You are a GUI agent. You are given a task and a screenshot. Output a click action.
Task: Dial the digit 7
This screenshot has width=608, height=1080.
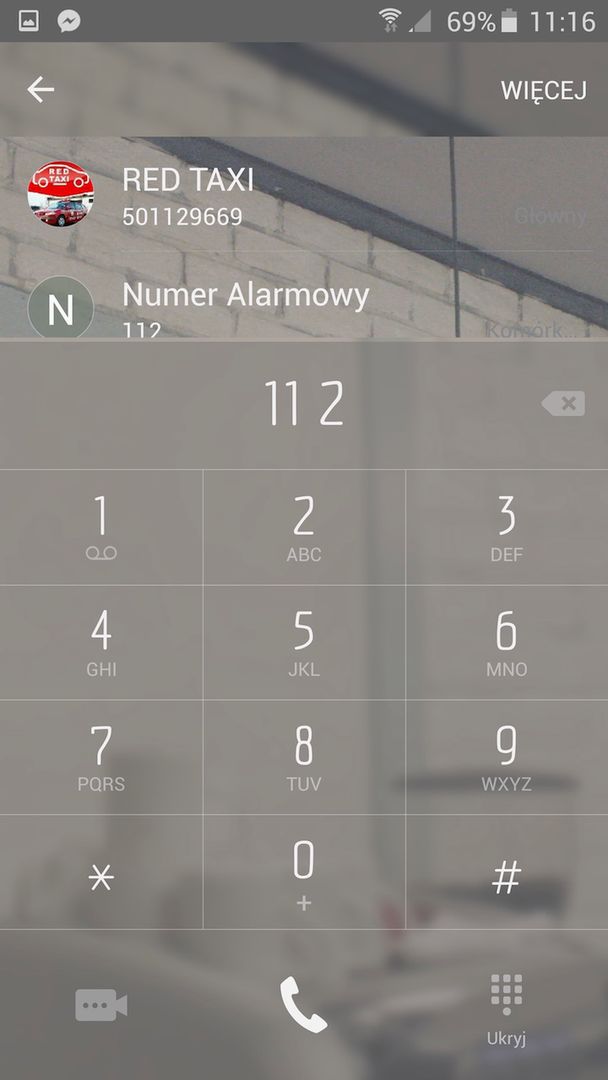click(x=101, y=757)
